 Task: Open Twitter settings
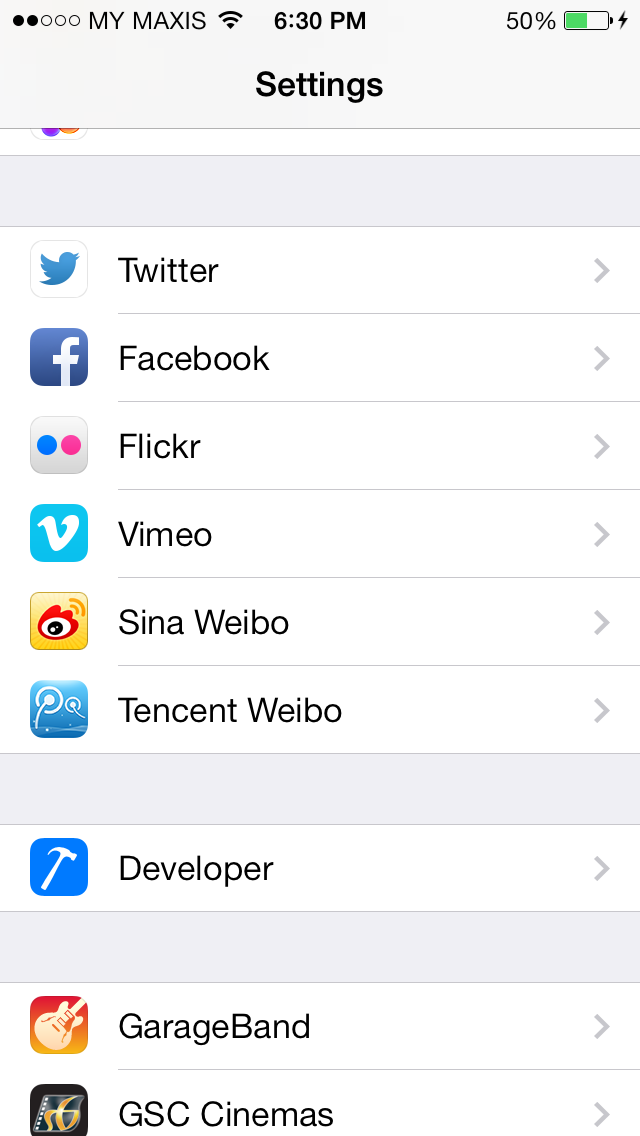point(320,270)
